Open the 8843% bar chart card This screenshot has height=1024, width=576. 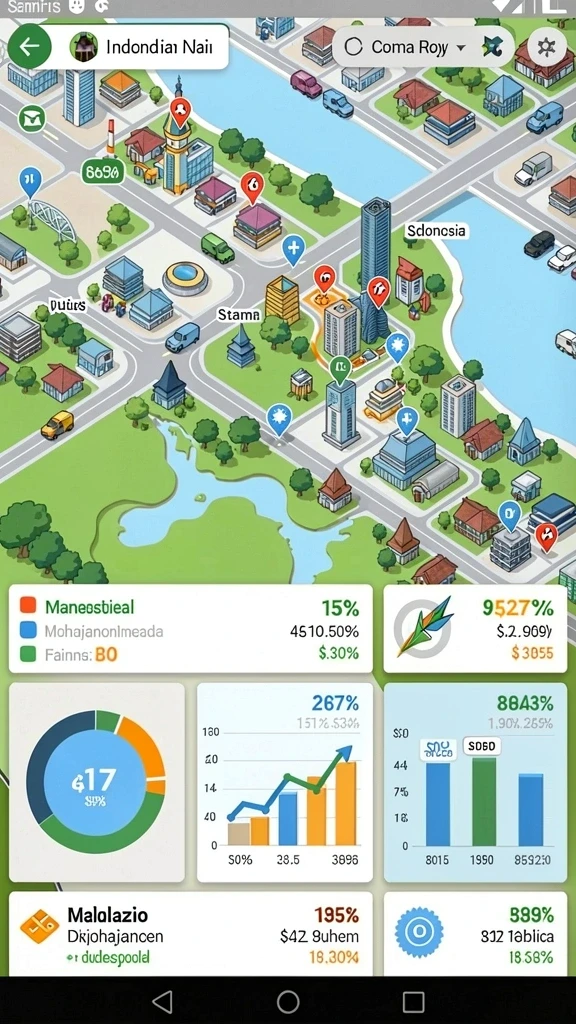[475, 782]
